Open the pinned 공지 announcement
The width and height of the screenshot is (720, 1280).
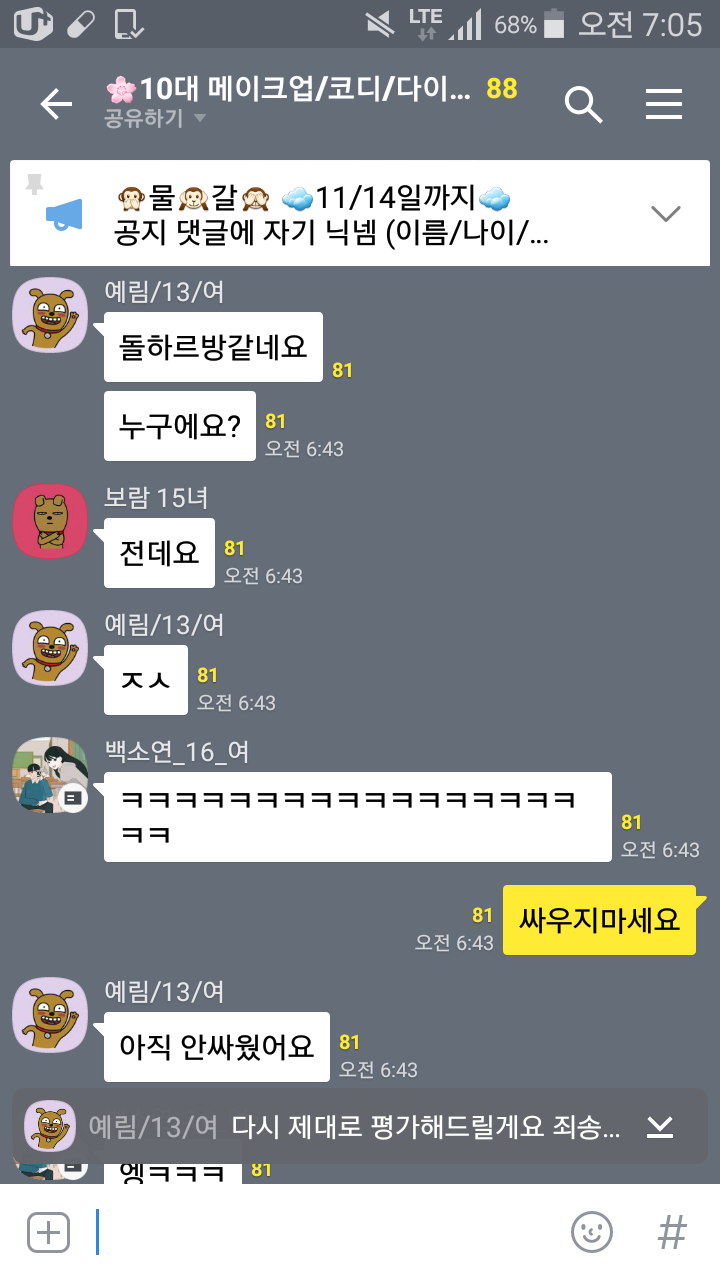coord(330,213)
